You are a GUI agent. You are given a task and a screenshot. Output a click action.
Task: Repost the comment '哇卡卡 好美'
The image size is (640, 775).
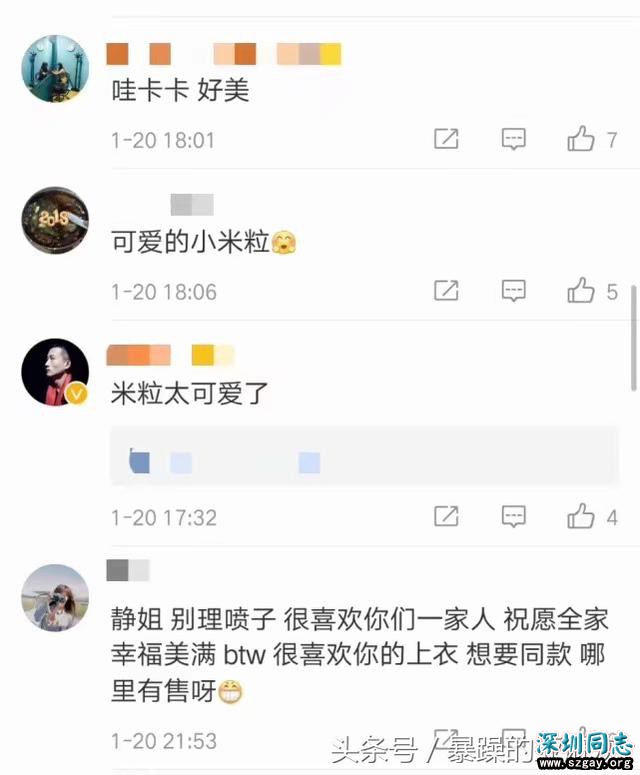(446, 140)
